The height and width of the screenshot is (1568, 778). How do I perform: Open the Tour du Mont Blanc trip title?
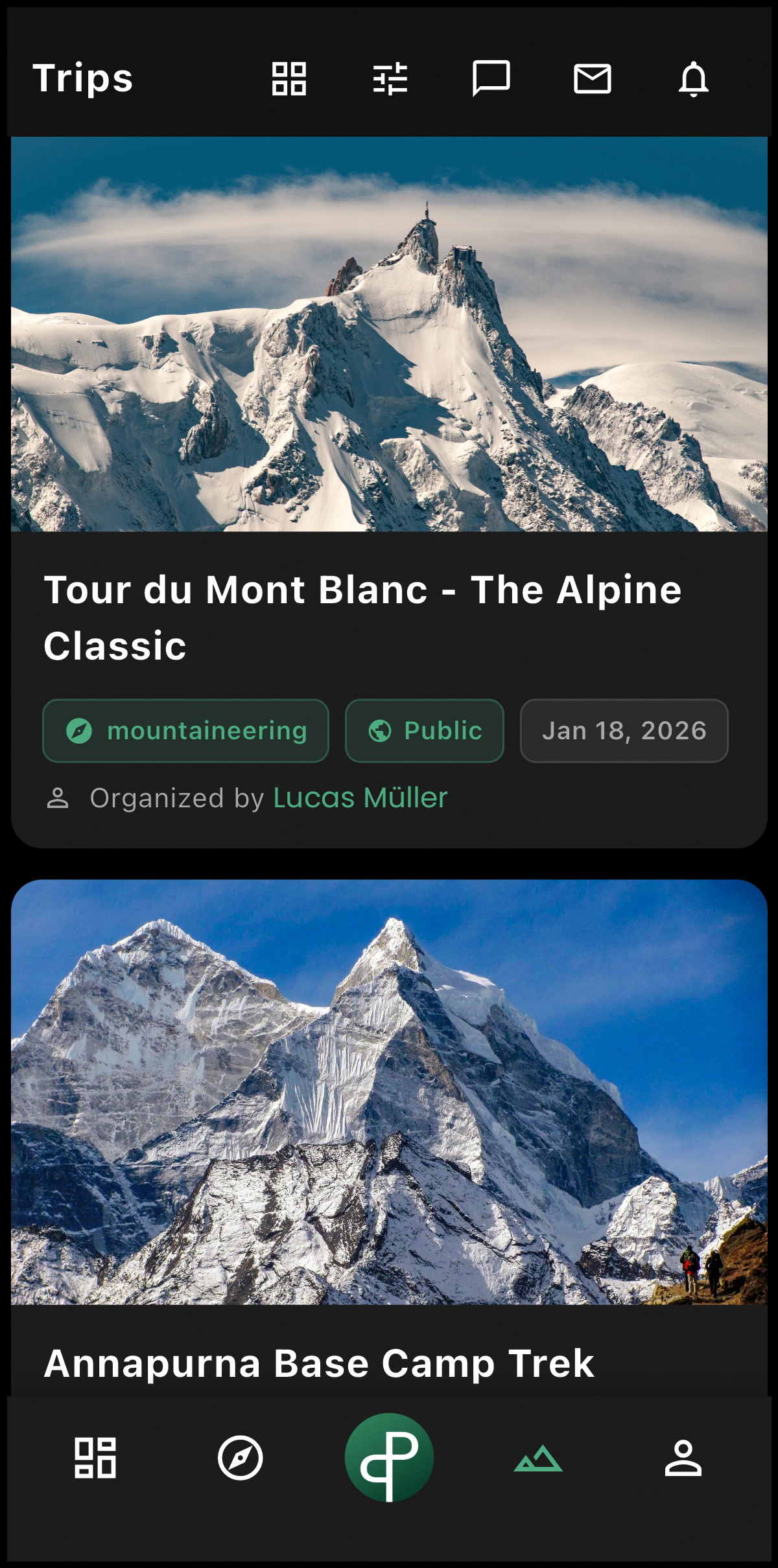coord(362,616)
